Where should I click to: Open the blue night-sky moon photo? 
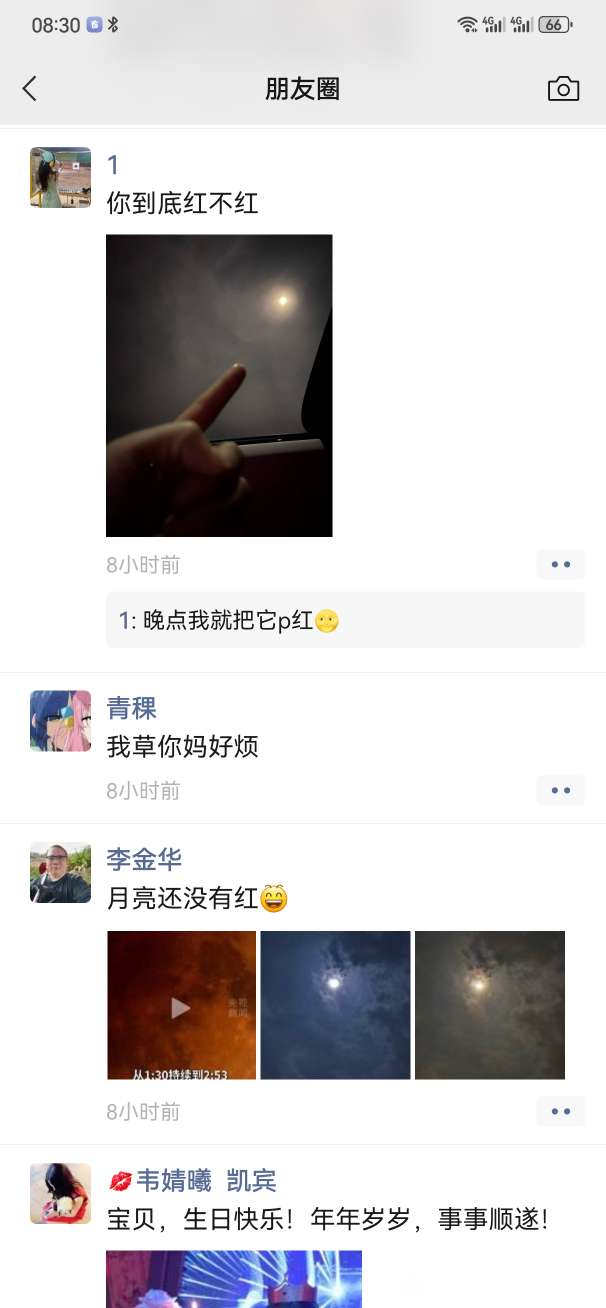pyautogui.click(x=335, y=1006)
